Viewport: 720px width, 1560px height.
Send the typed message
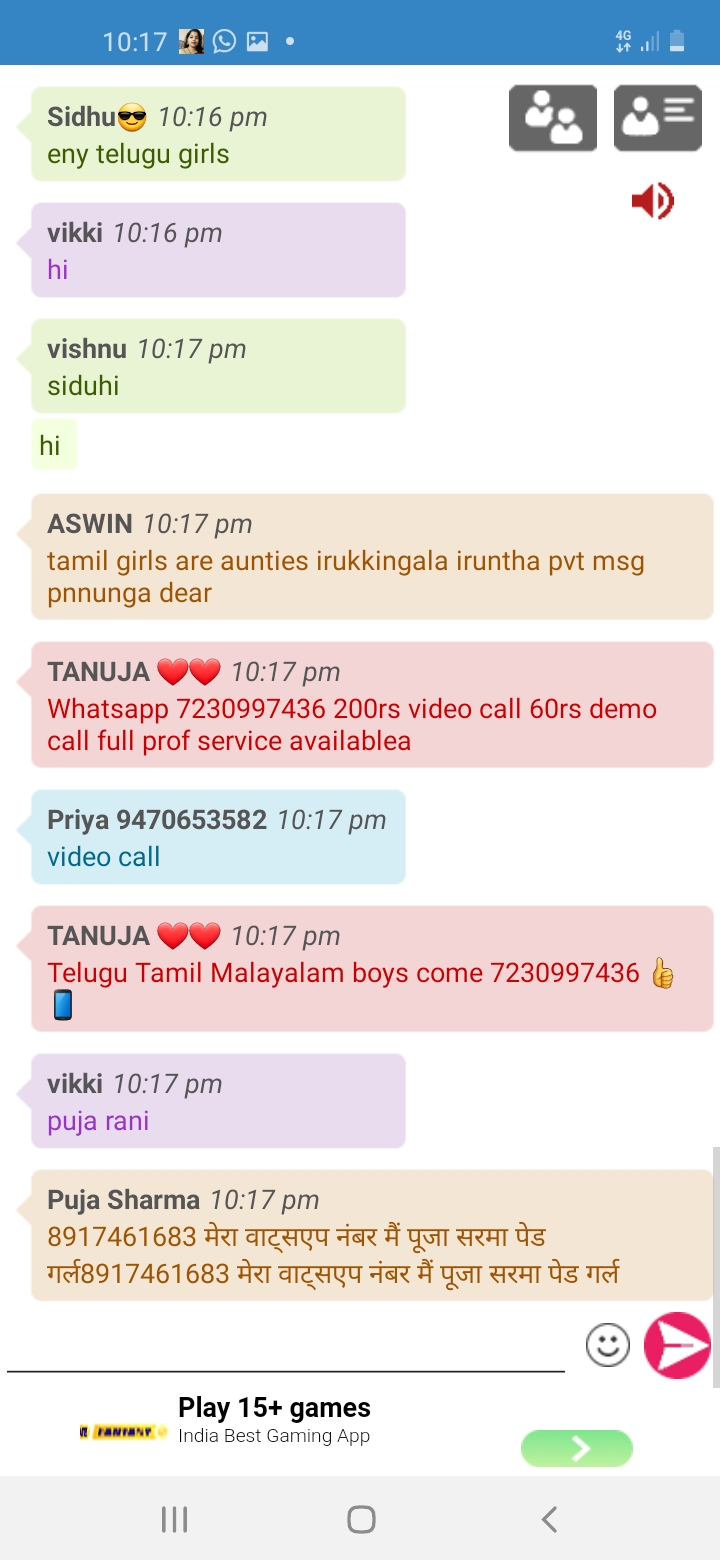(x=677, y=1345)
